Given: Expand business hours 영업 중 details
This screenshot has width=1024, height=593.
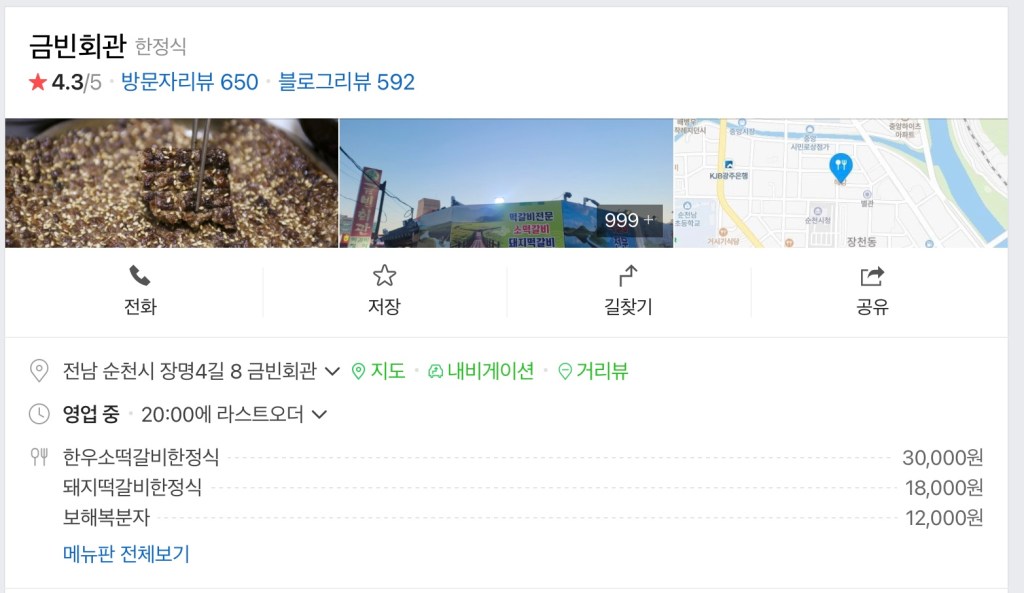Looking at the screenshot, I should coord(234,414).
